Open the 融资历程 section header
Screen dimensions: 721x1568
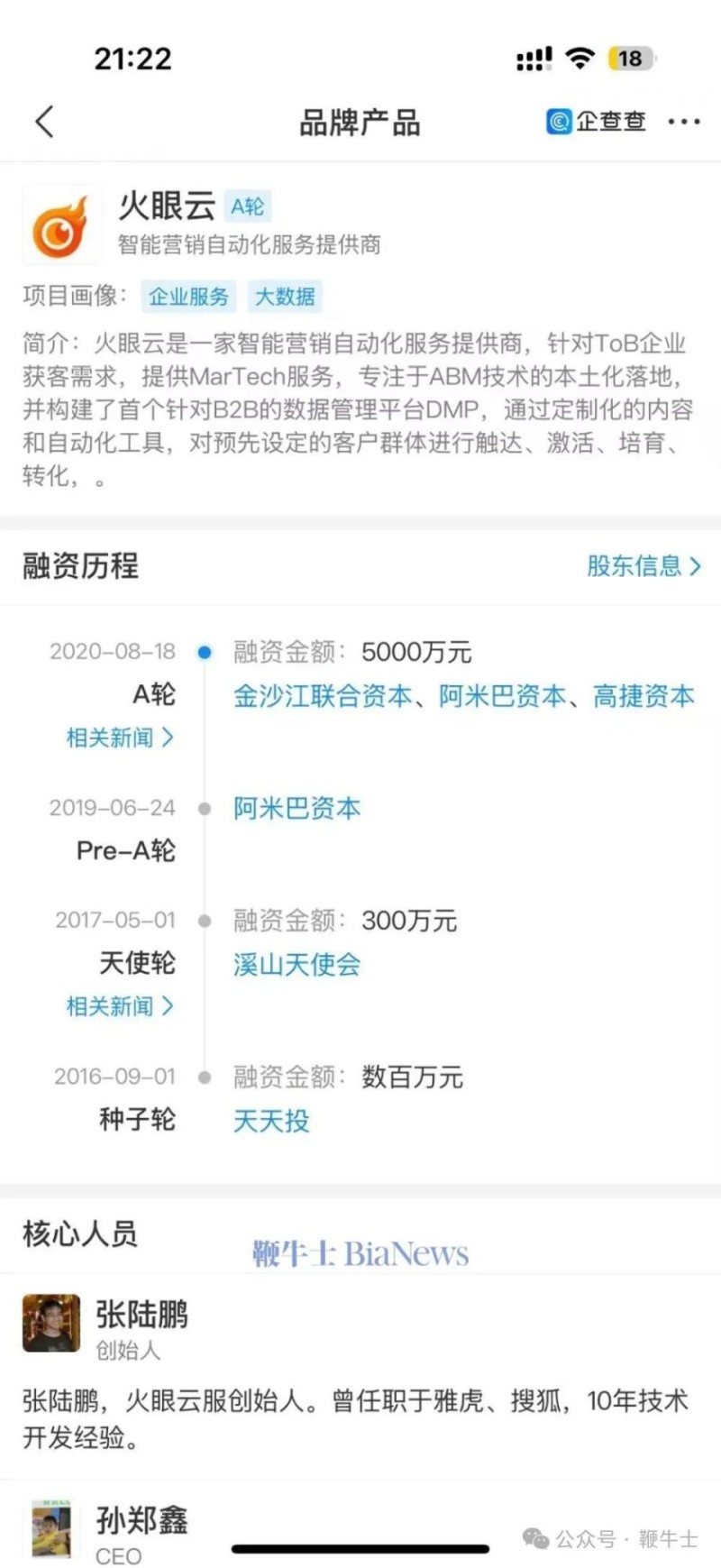click(x=81, y=567)
